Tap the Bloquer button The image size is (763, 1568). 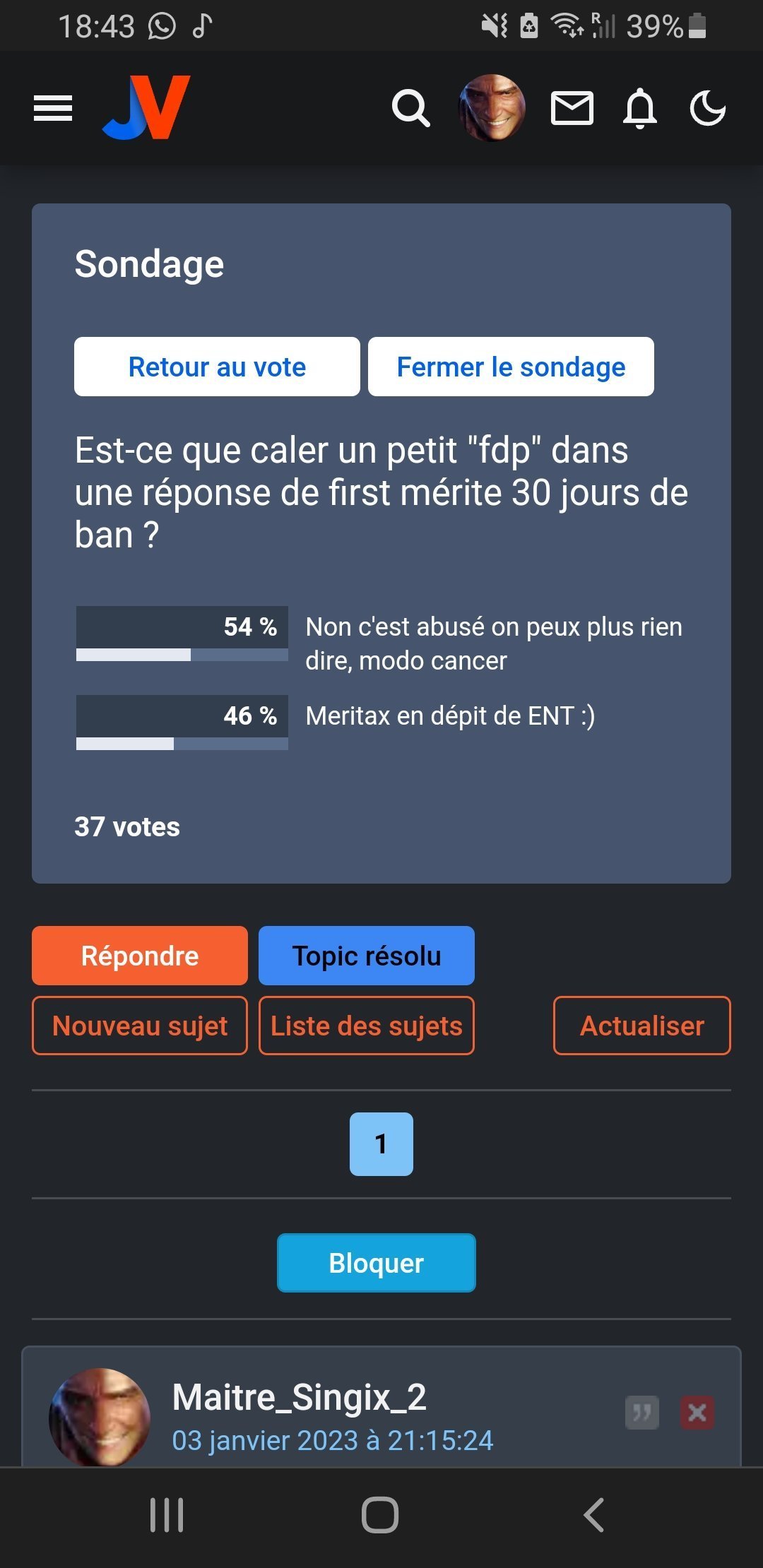376,1263
